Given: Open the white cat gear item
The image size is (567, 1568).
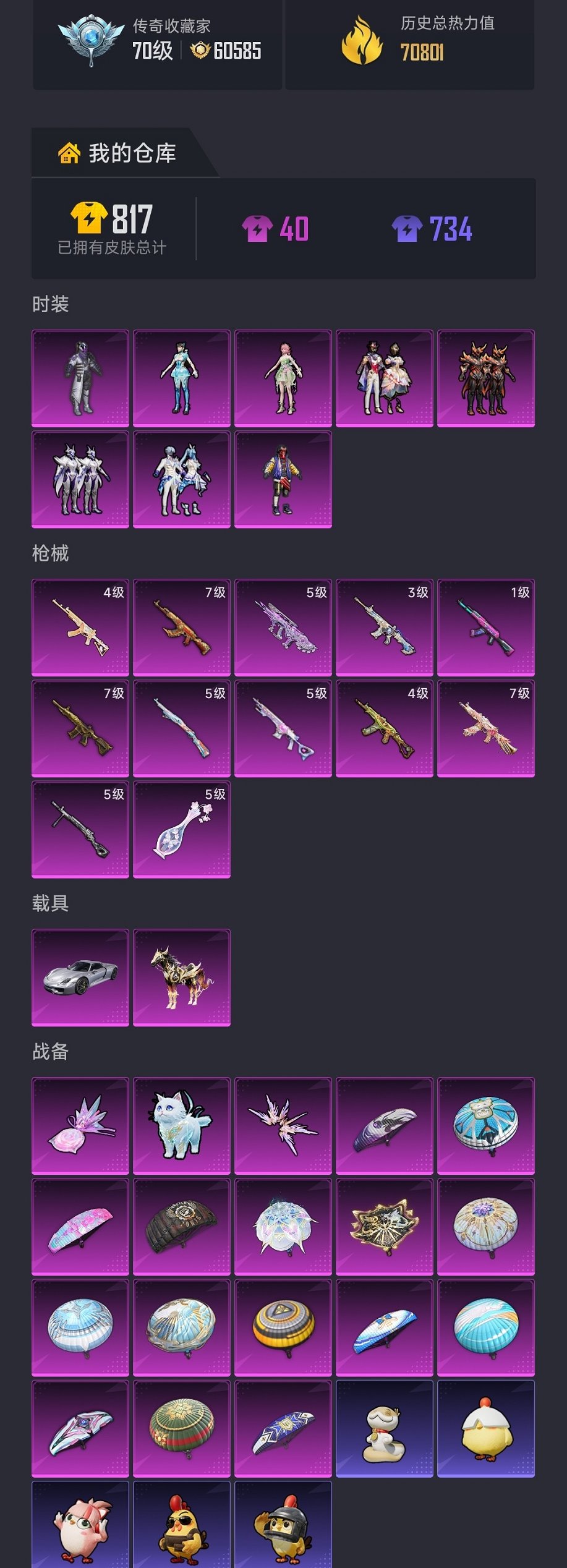Looking at the screenshot, I should click(x=182, y=1125).
